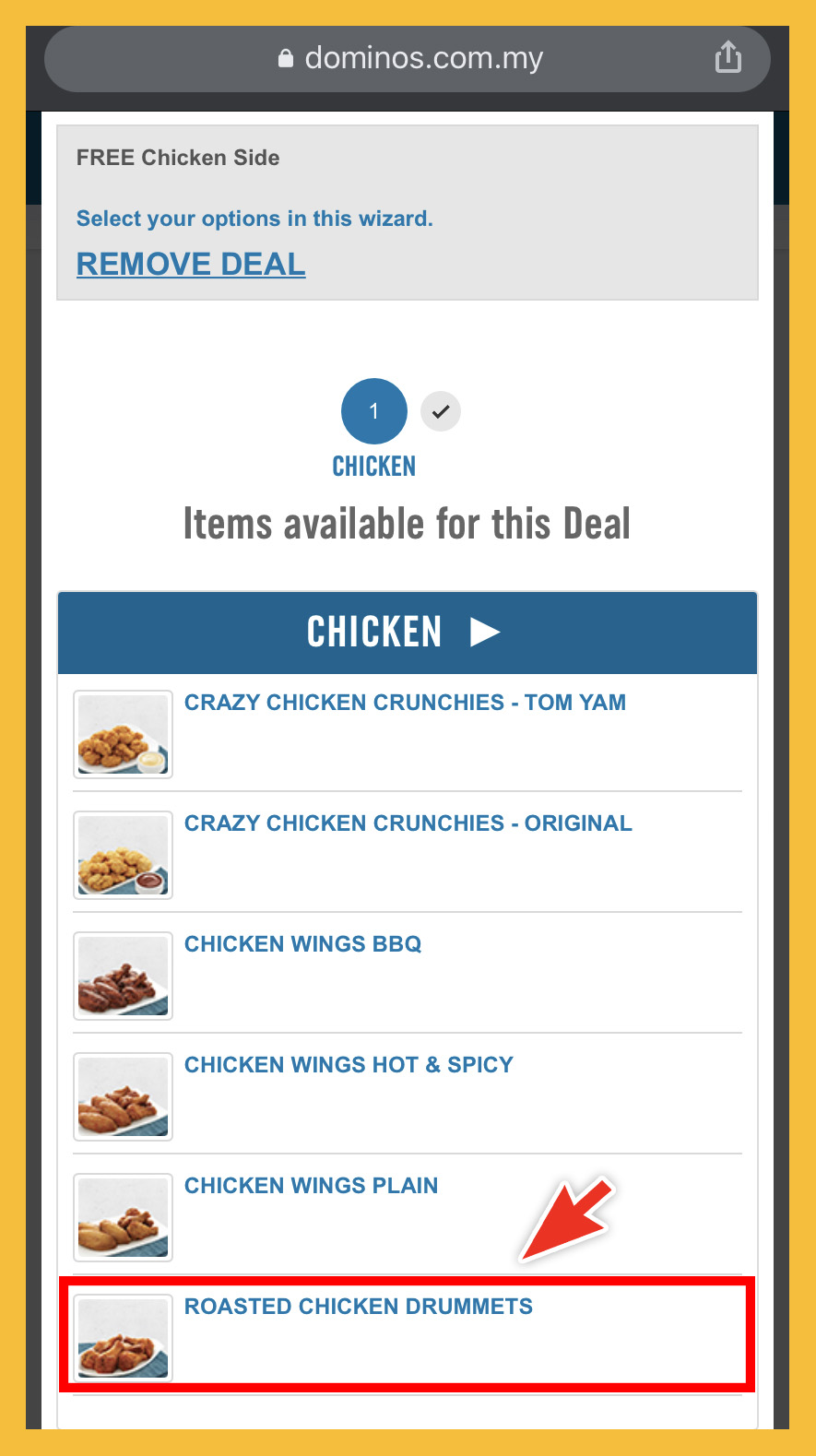Screen dimensions: 816x1456
Task: Tap the checkmark step indicator
Action: [x=441, y=411]
